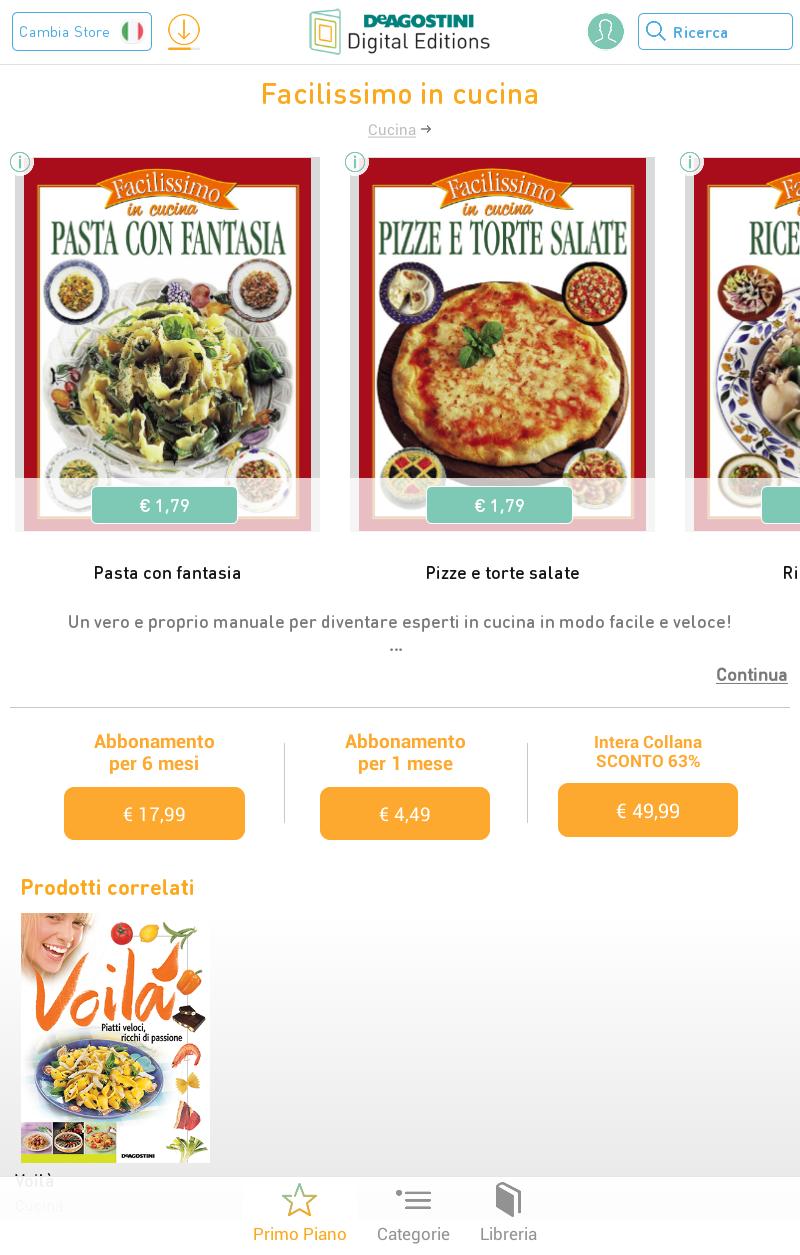The image size is (800, 1255).
Task: Expand the description with Continua
Action: click(751, 675)
